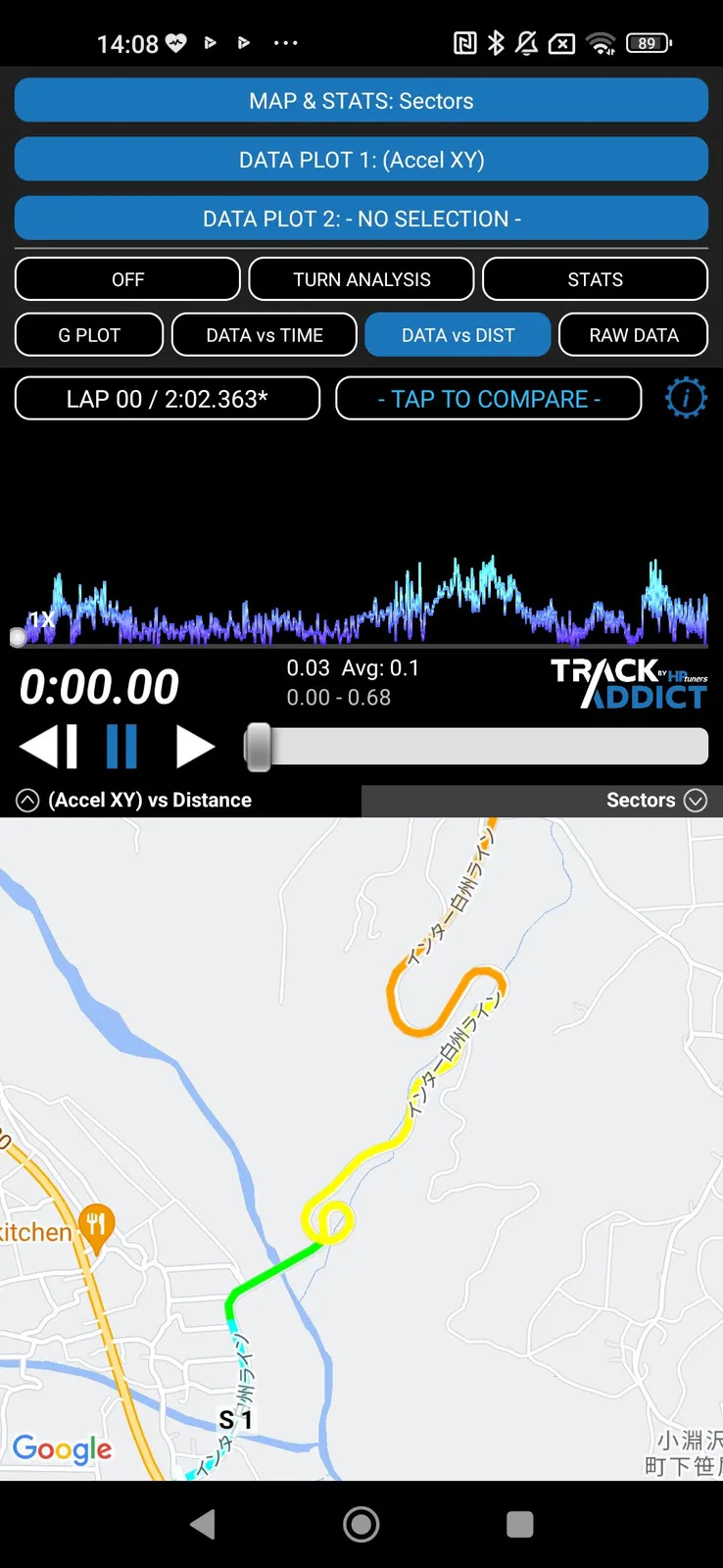Play the lap forward
This screenshot has width=723, height=1568.
tap(195, 747)
